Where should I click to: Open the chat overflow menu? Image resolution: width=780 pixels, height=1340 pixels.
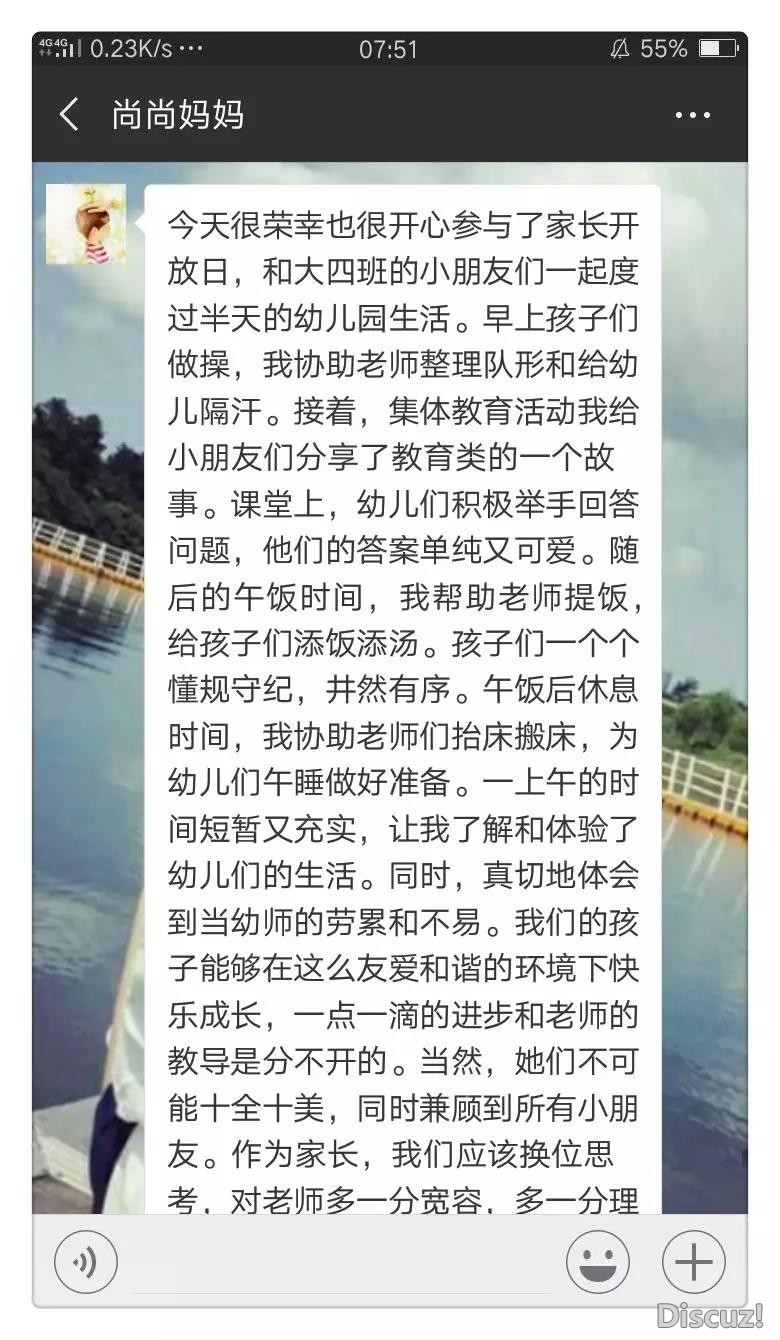click(692, 116)
